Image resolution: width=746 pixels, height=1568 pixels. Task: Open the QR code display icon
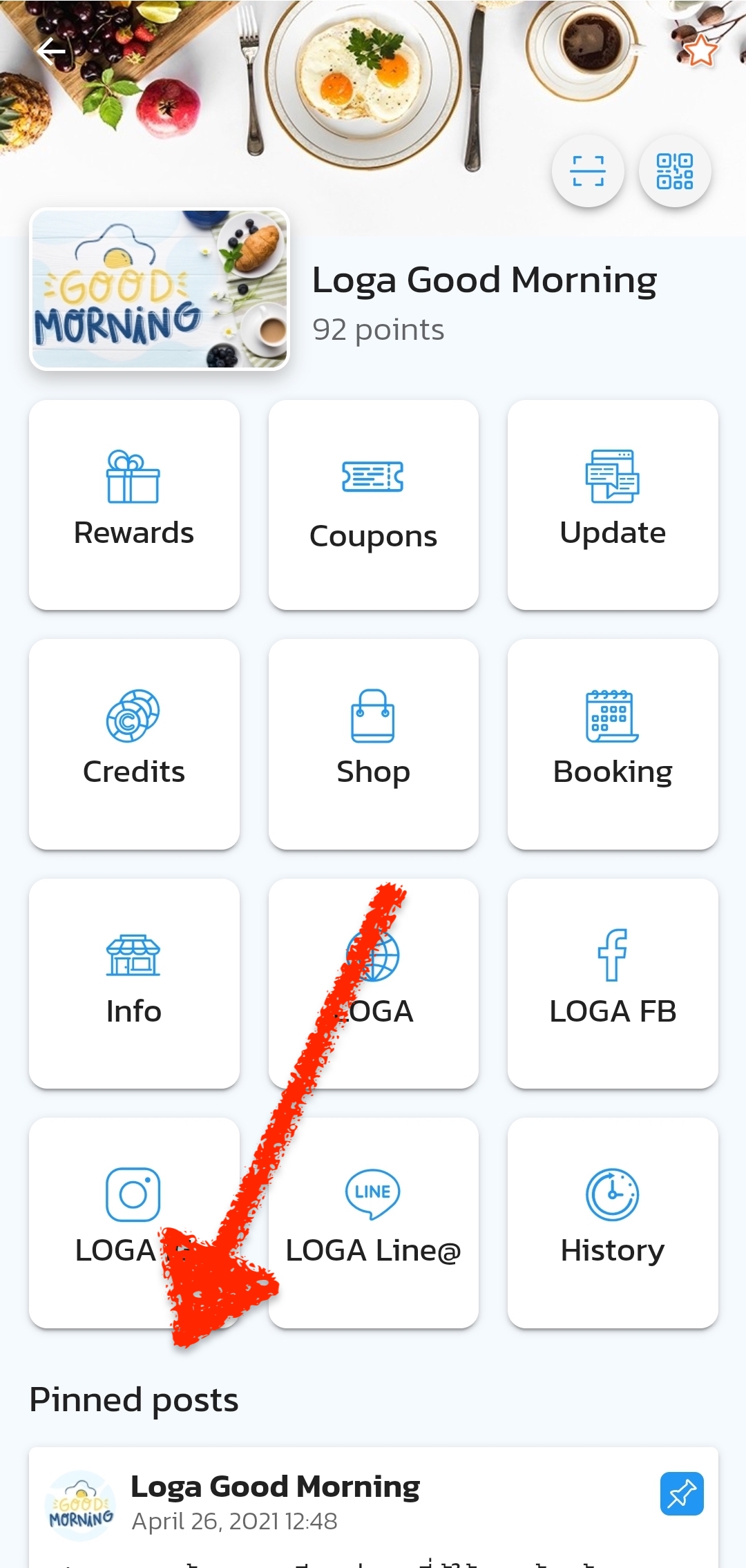click(675, 171)
